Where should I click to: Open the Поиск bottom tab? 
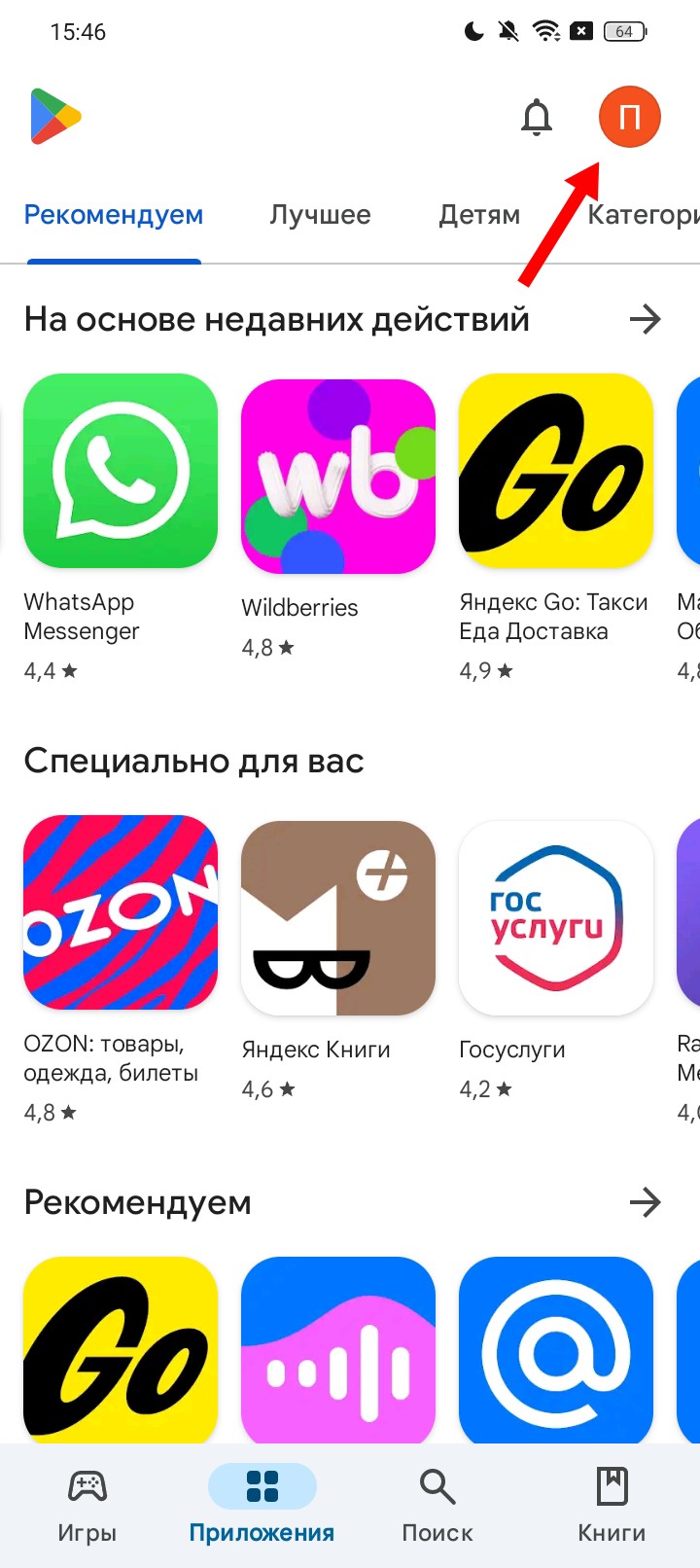coord(437,1505)
